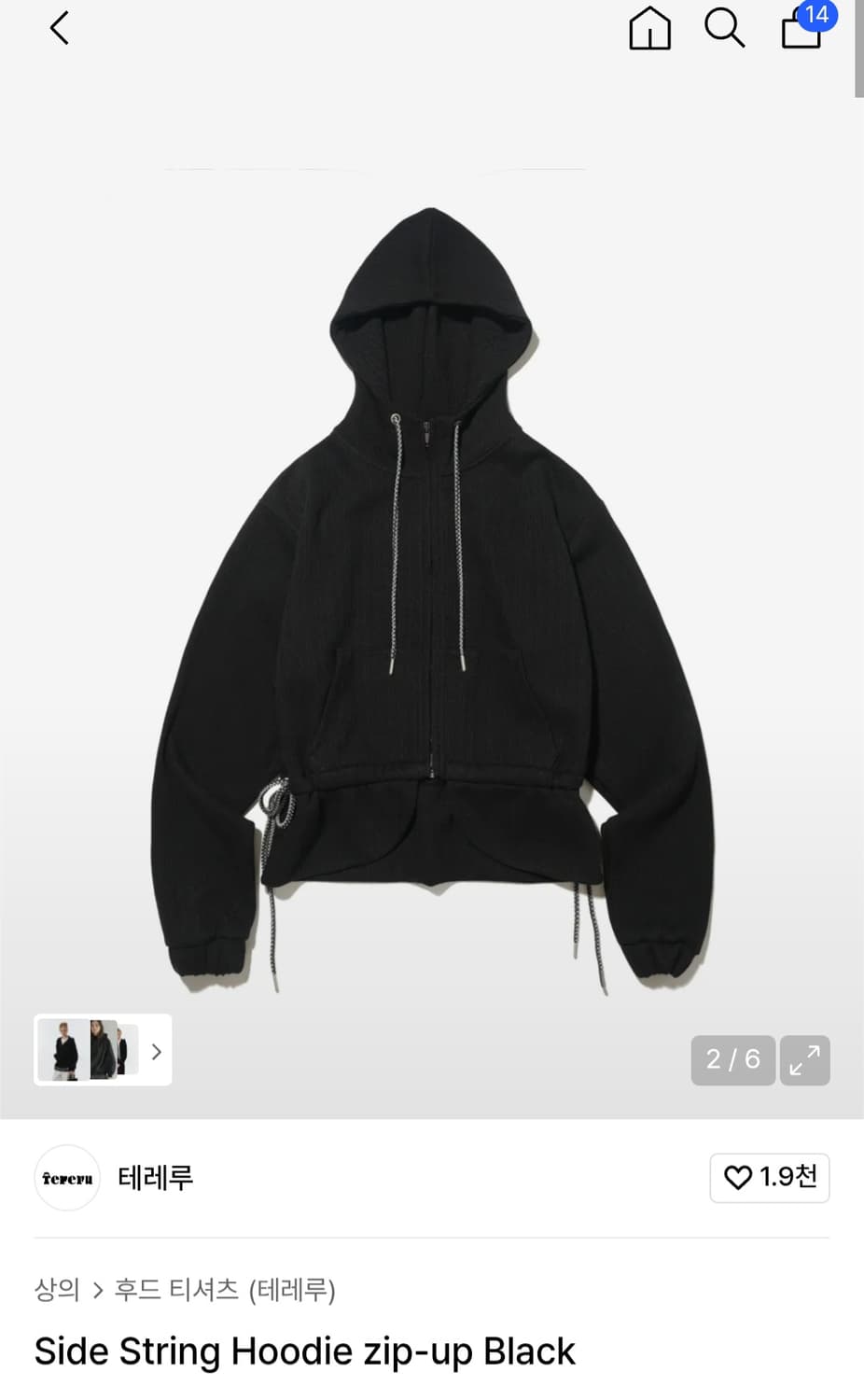Click the 테레루 brand logo circle
The width and height of the screenshot is (864, 1400).
coord(66,1178)
